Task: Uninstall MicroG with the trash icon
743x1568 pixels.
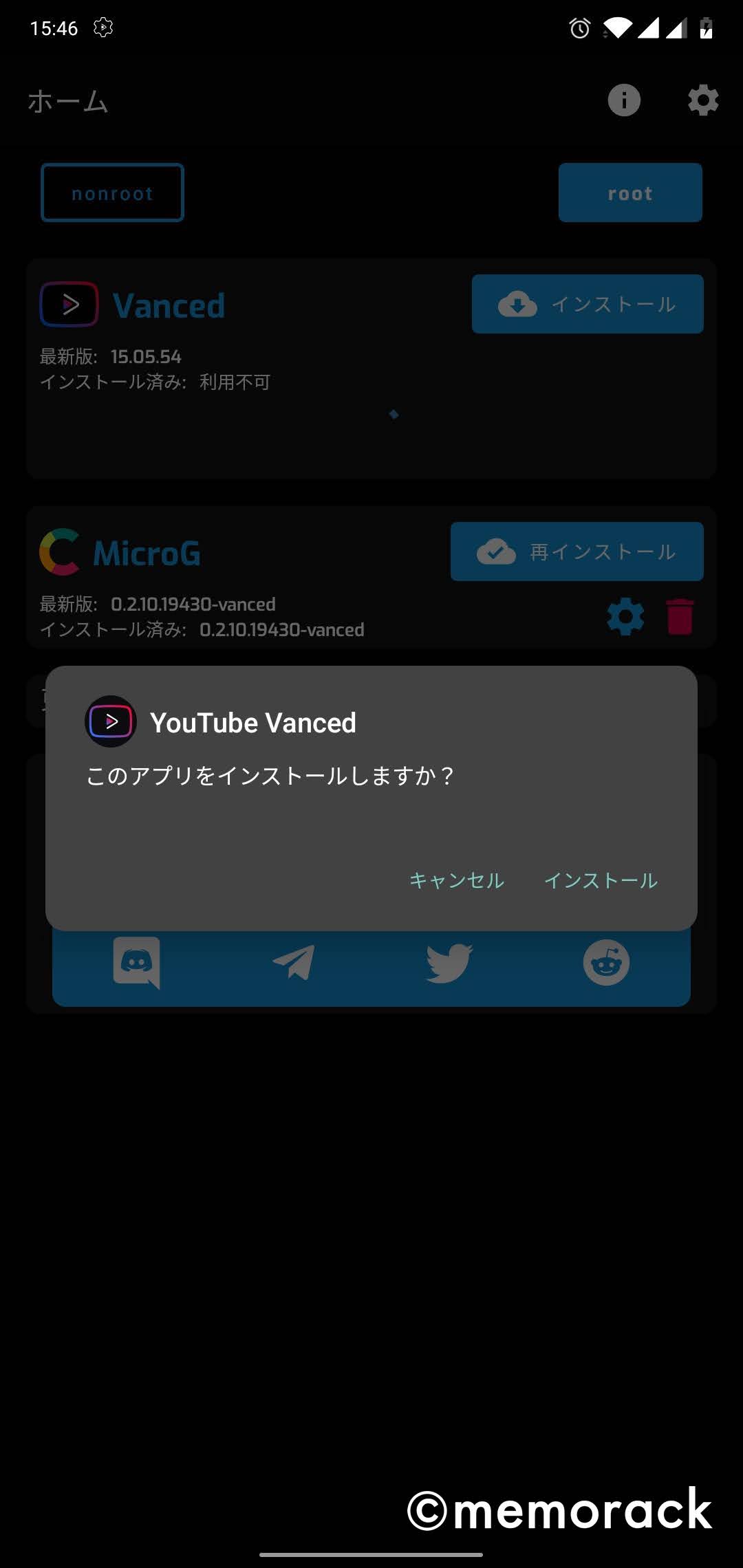Action: pyautogui.click(x=680, y=616)
